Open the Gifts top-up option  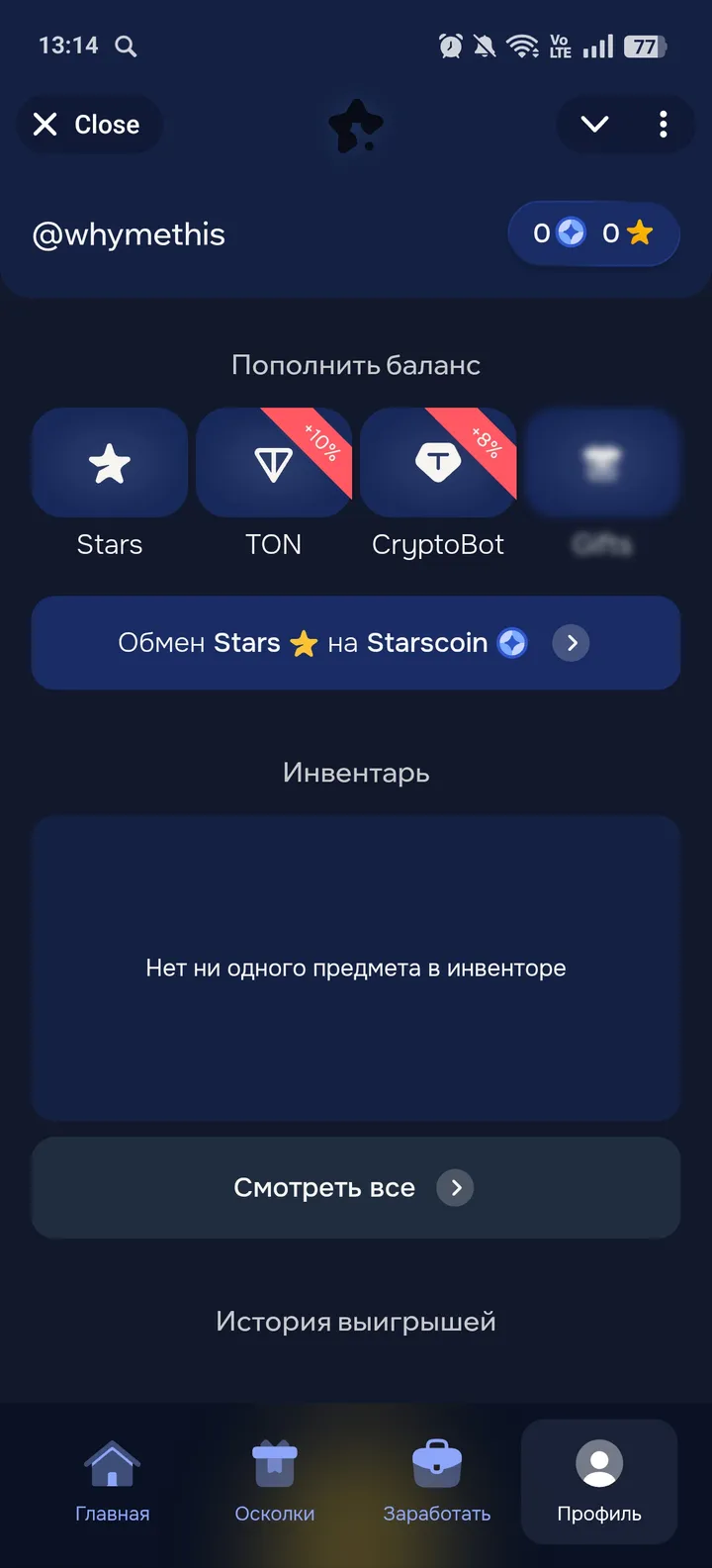pos(602,462)
